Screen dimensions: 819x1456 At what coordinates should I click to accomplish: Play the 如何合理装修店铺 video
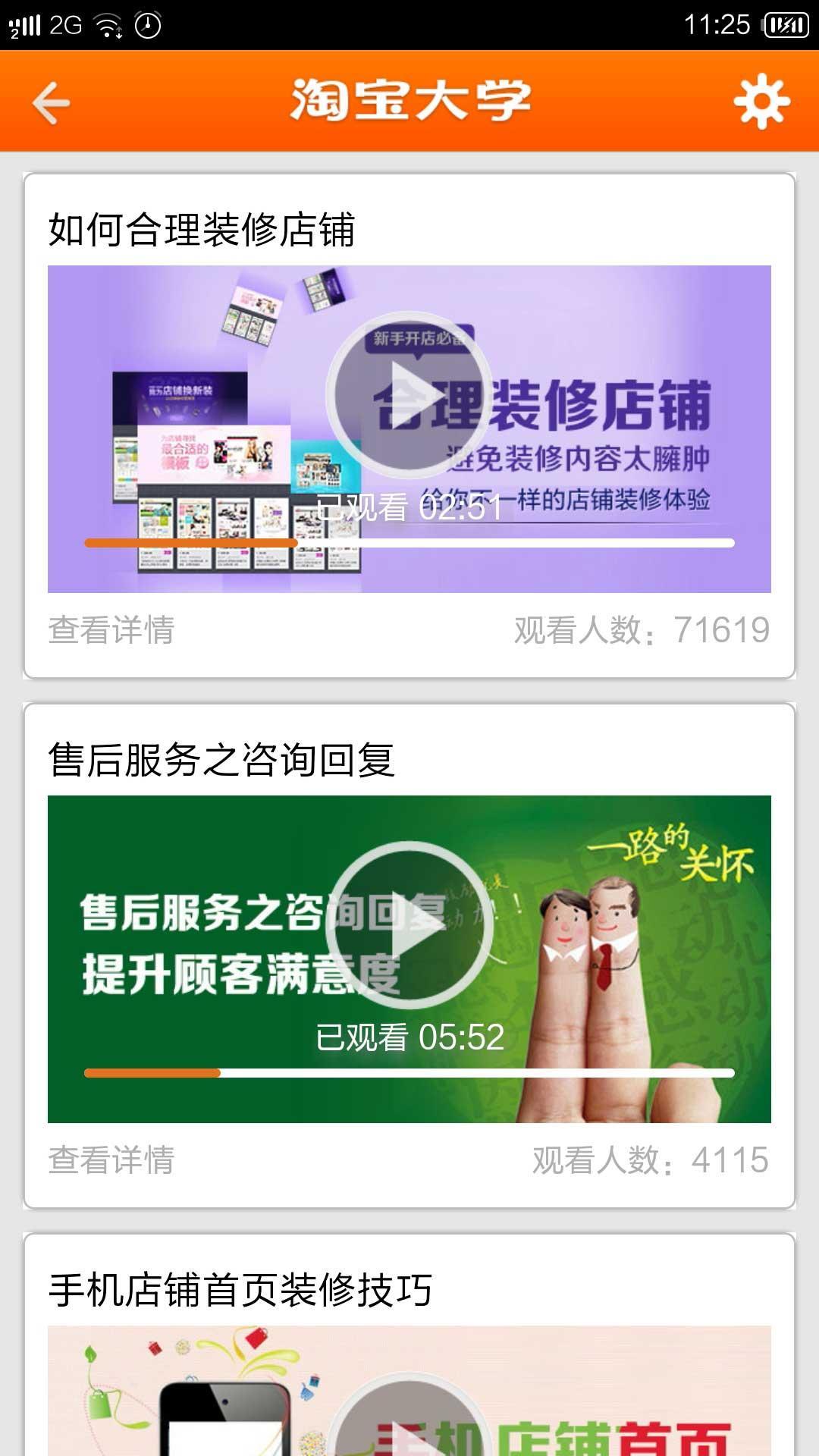[x=409, y=395]
